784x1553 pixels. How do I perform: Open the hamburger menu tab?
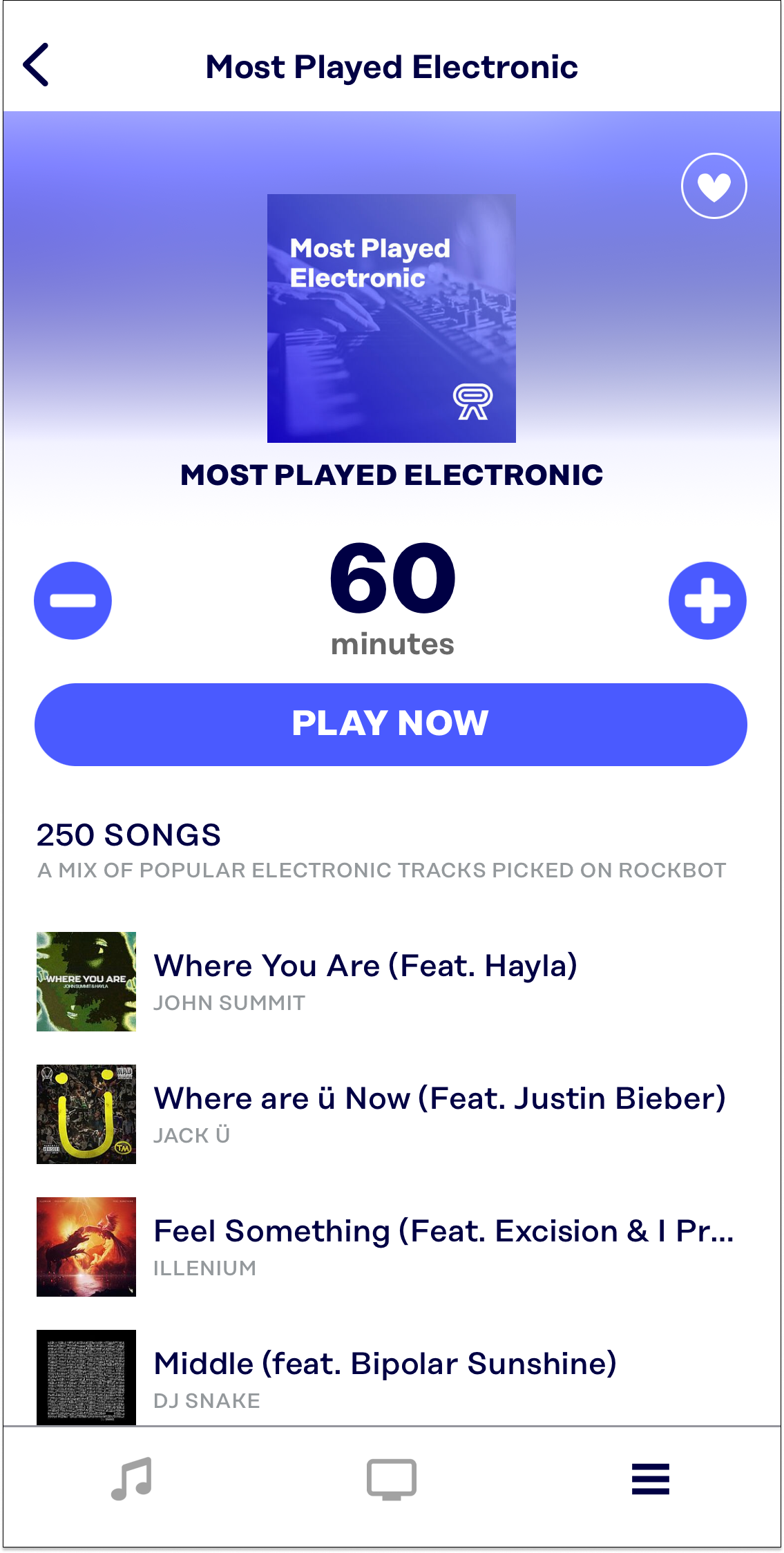[650, 1479]
